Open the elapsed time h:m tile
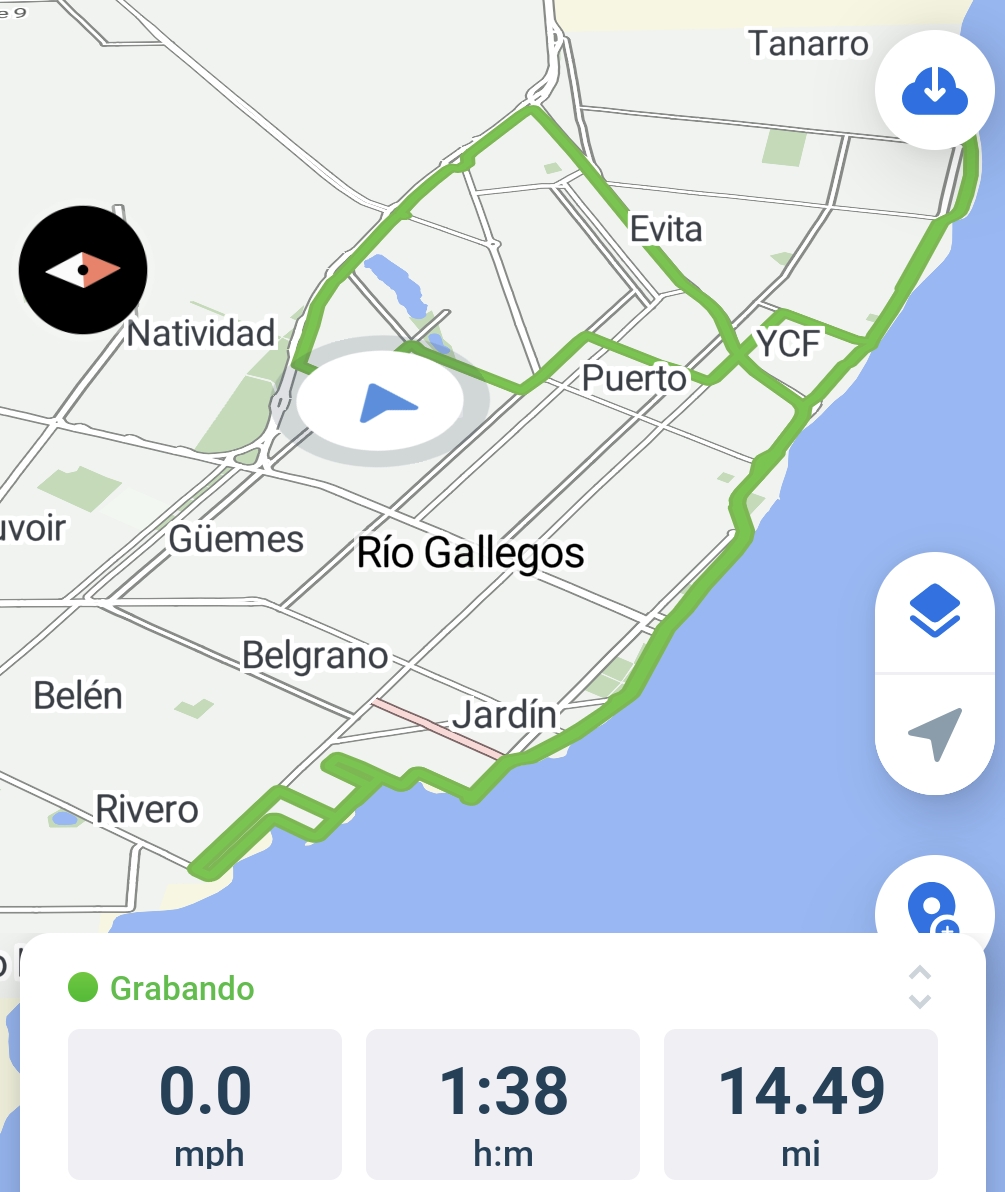Viewport: 1005px width, 1192px height. [503, 1104]
